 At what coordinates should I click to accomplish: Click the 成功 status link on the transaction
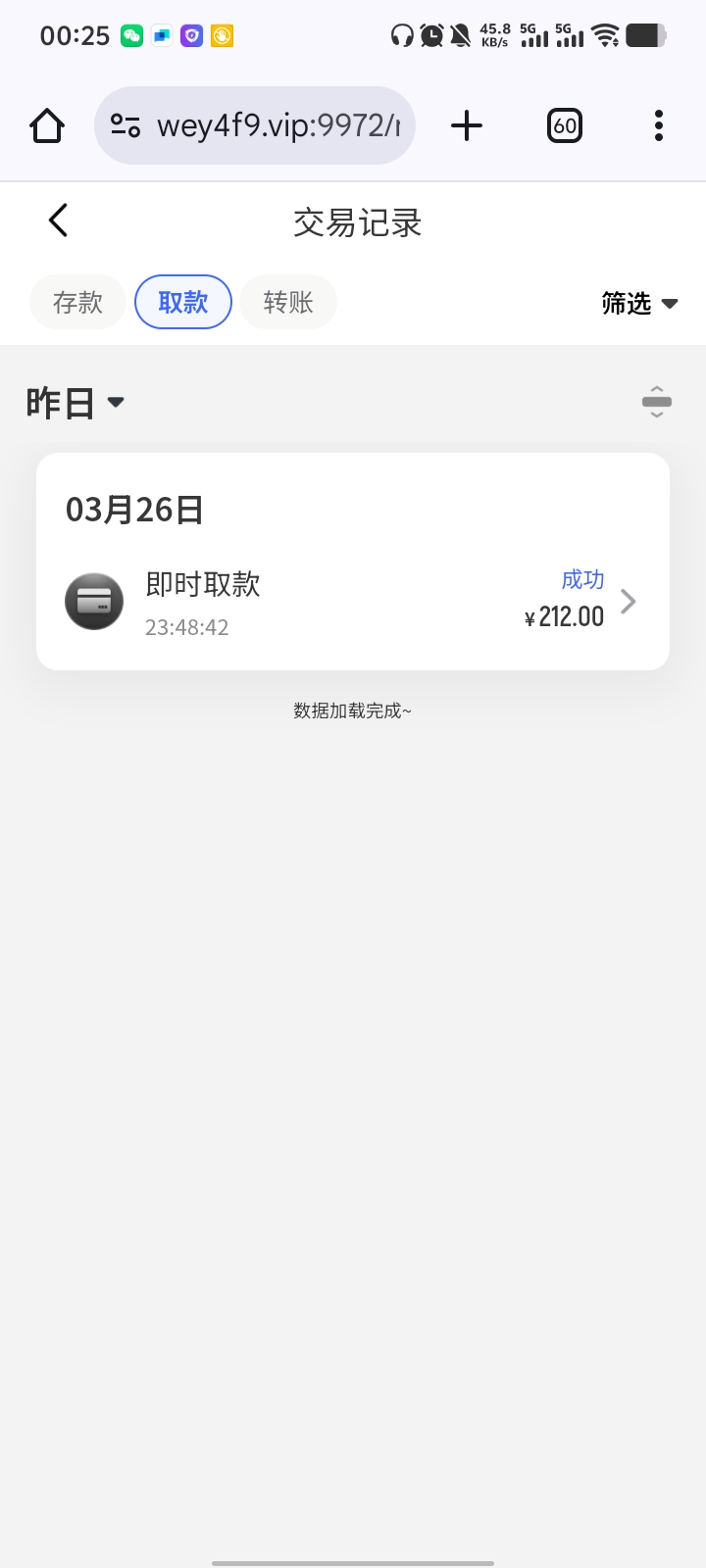583,579
